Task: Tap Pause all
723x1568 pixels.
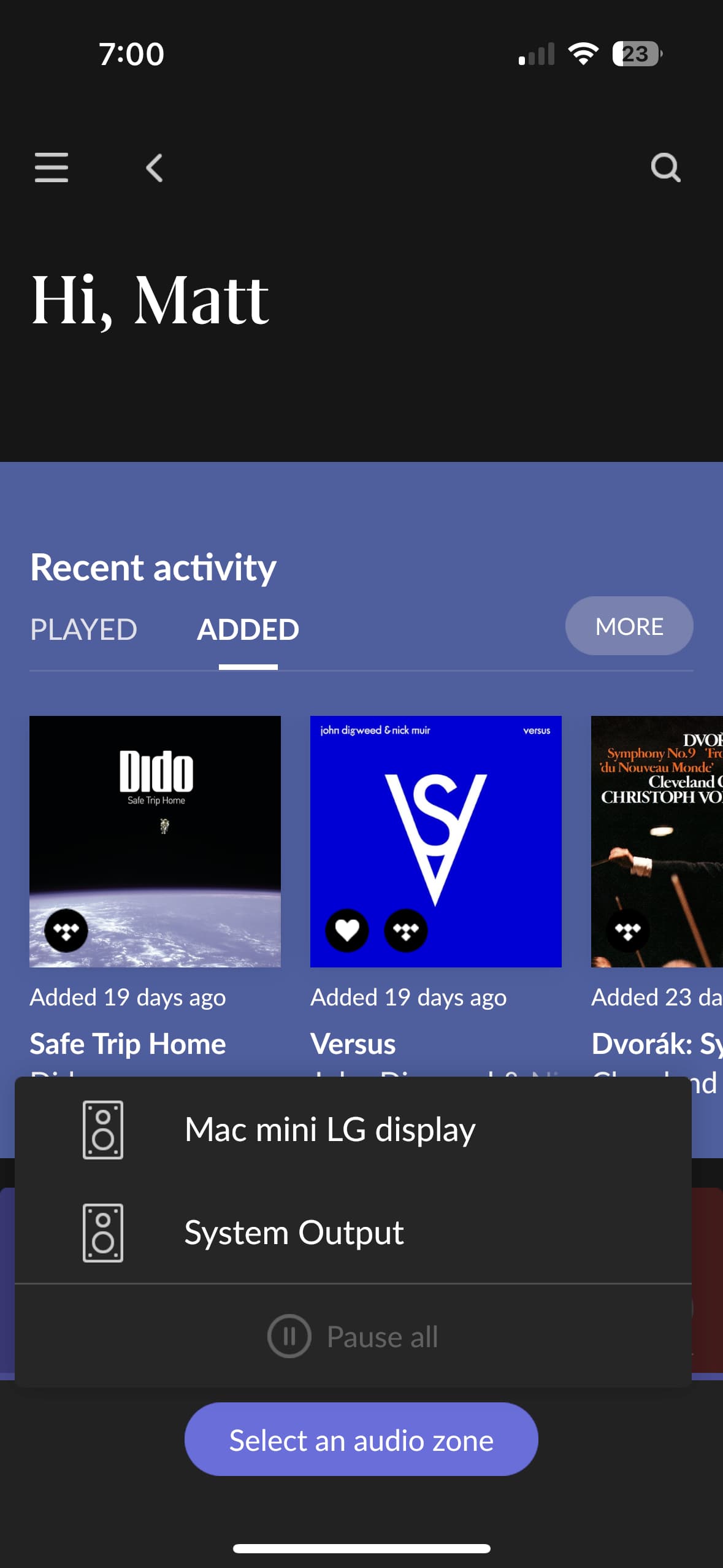Action: click(353, 1336)
